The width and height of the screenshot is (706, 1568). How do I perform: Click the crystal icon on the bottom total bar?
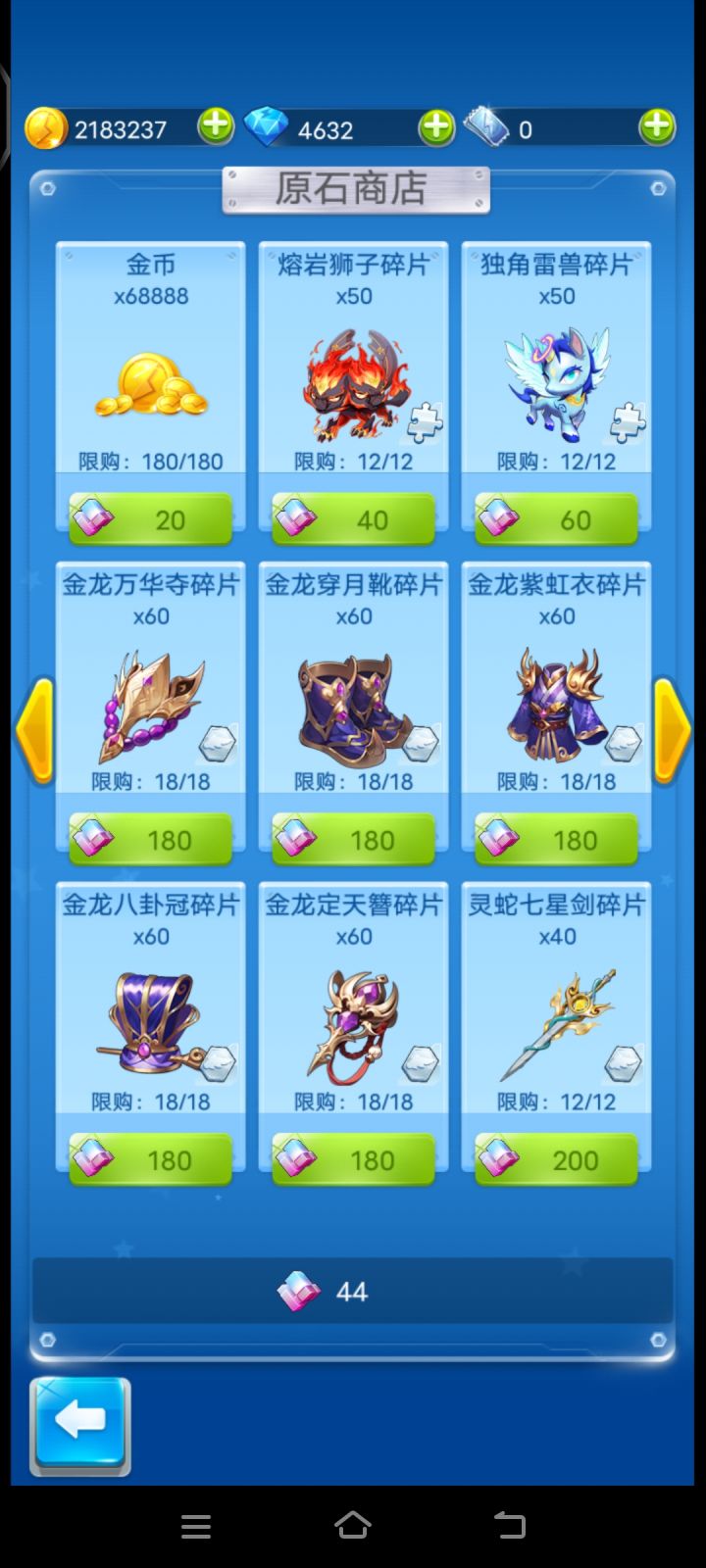[x=298, y=1291]
